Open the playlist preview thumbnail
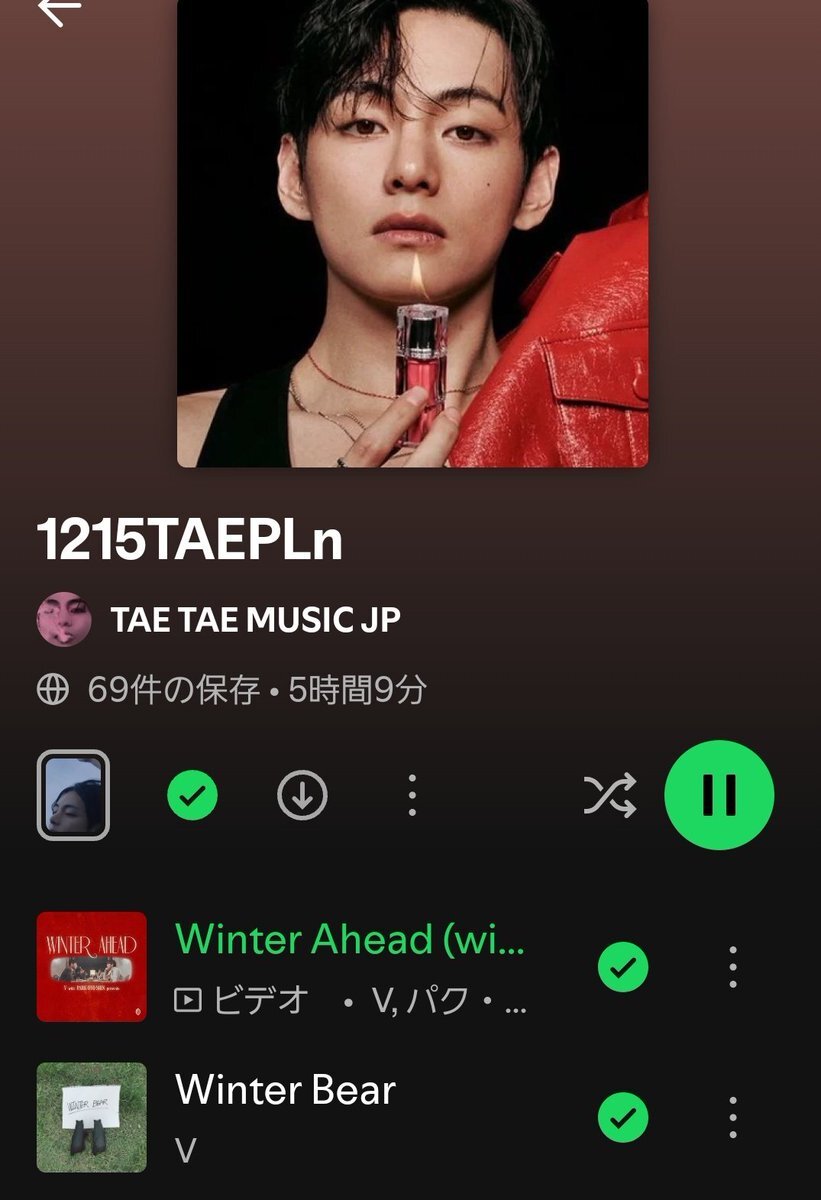821x1200 pixels. 73,795
